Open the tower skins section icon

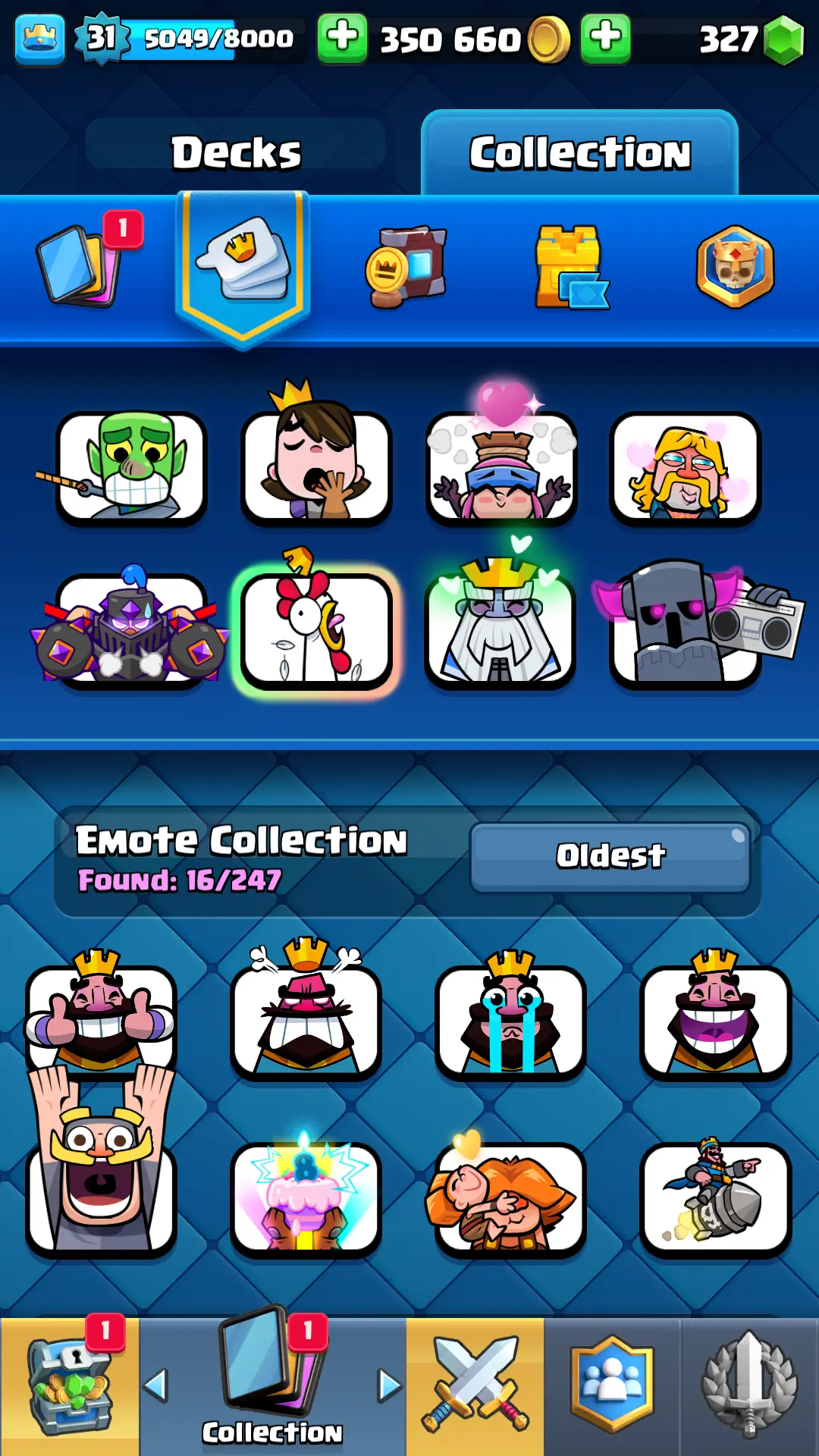[x=570, y=265]
